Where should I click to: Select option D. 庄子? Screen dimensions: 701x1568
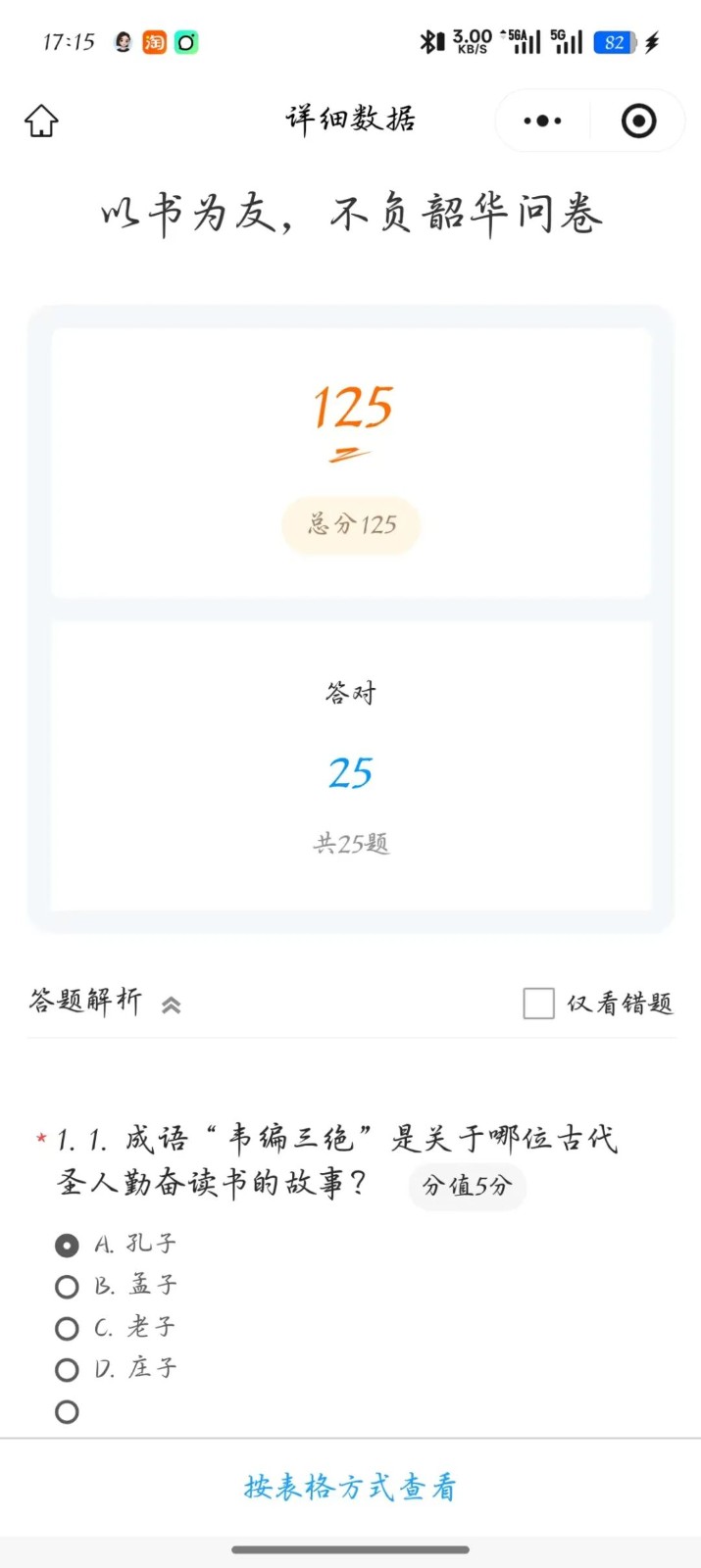tap(68, 1369)
